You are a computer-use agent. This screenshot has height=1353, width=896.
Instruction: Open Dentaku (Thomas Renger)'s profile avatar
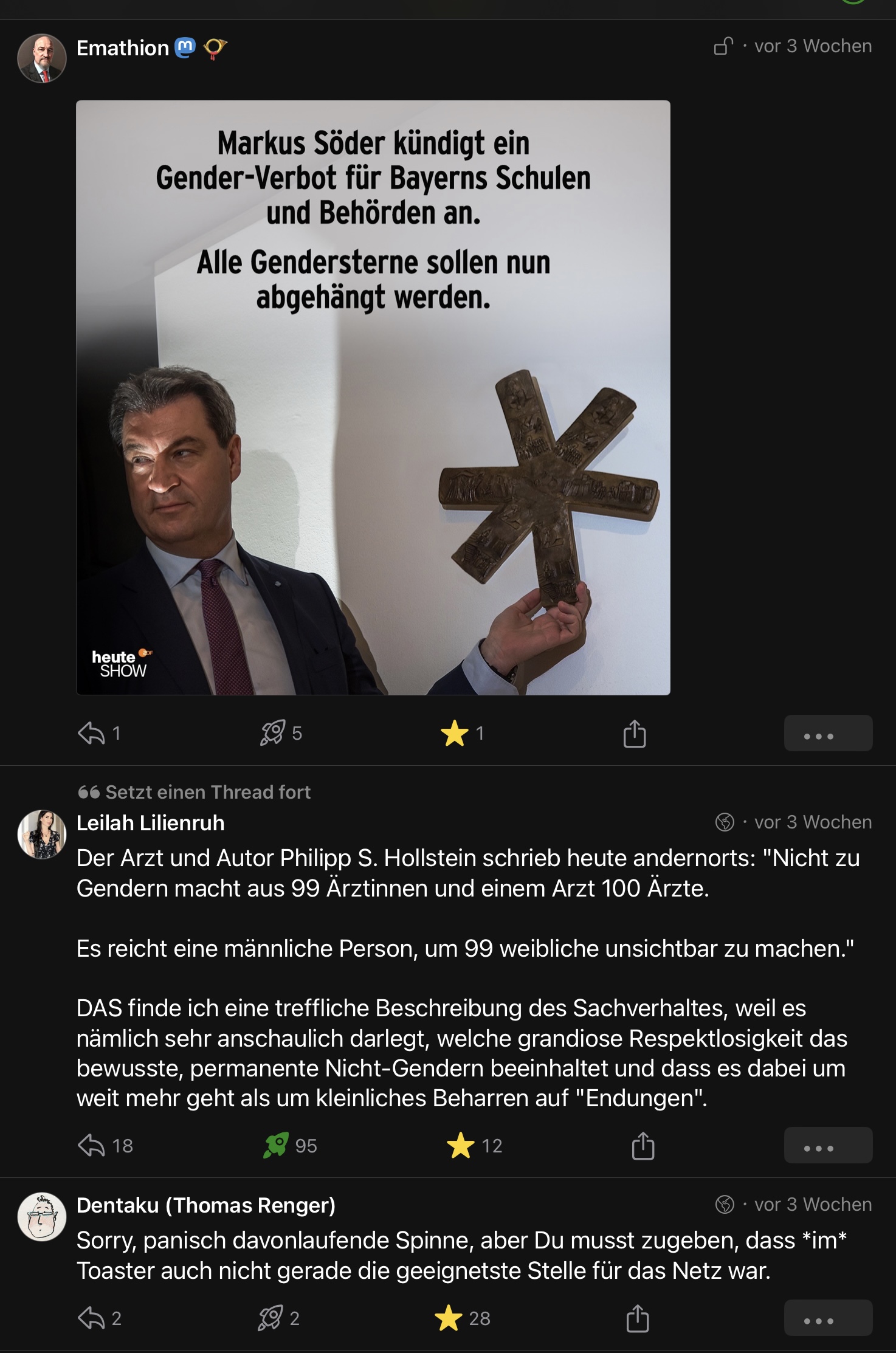pos(41,1216)
